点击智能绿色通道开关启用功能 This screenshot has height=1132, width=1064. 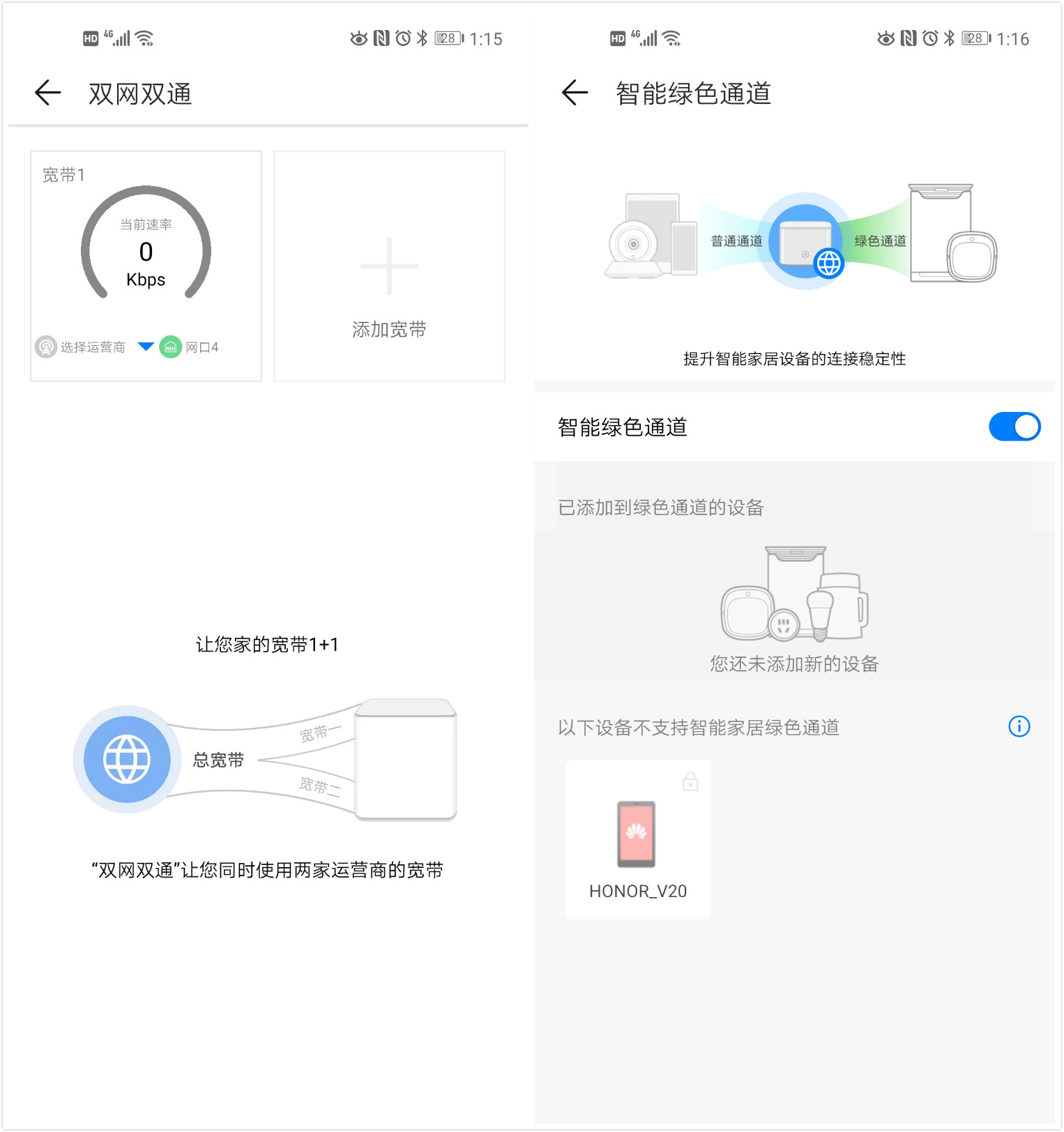[1015, 427]
